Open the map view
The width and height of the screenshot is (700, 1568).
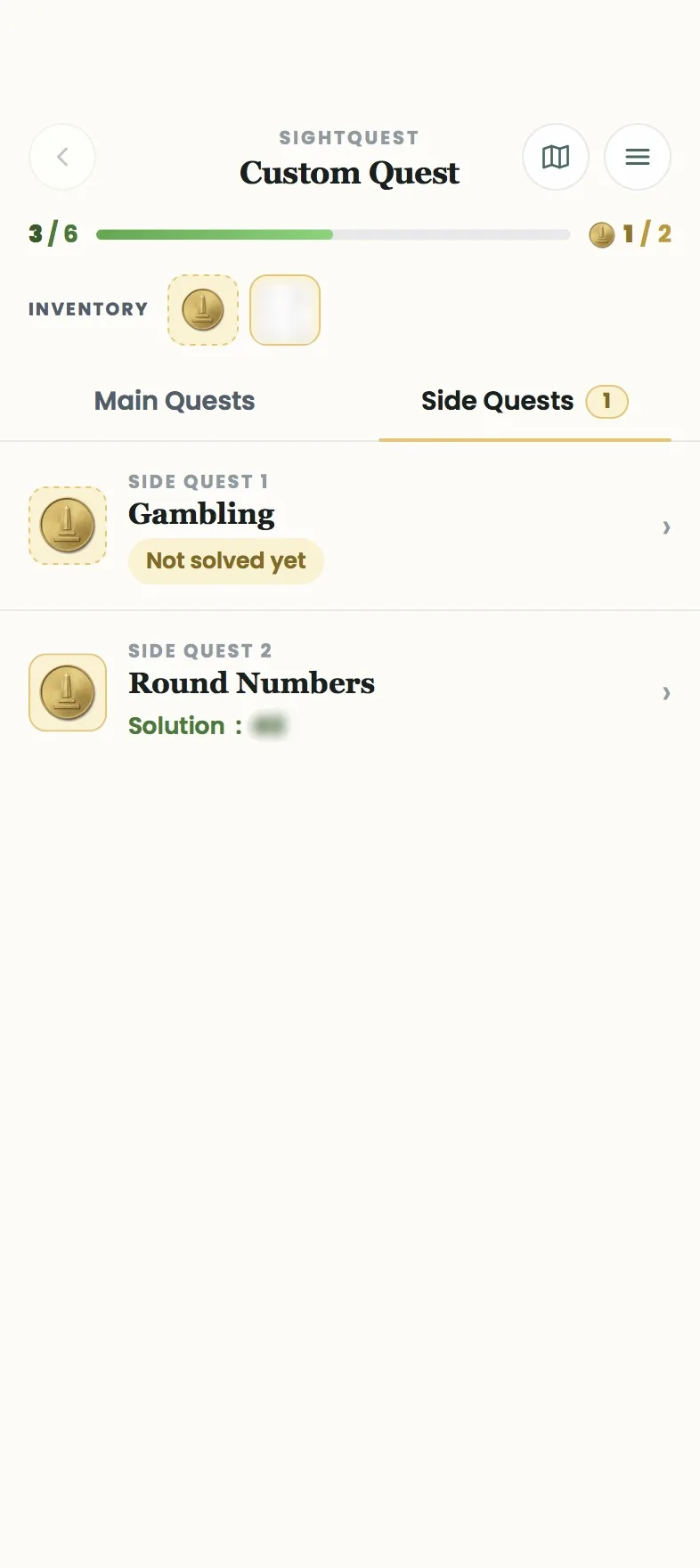click(556, 157)
